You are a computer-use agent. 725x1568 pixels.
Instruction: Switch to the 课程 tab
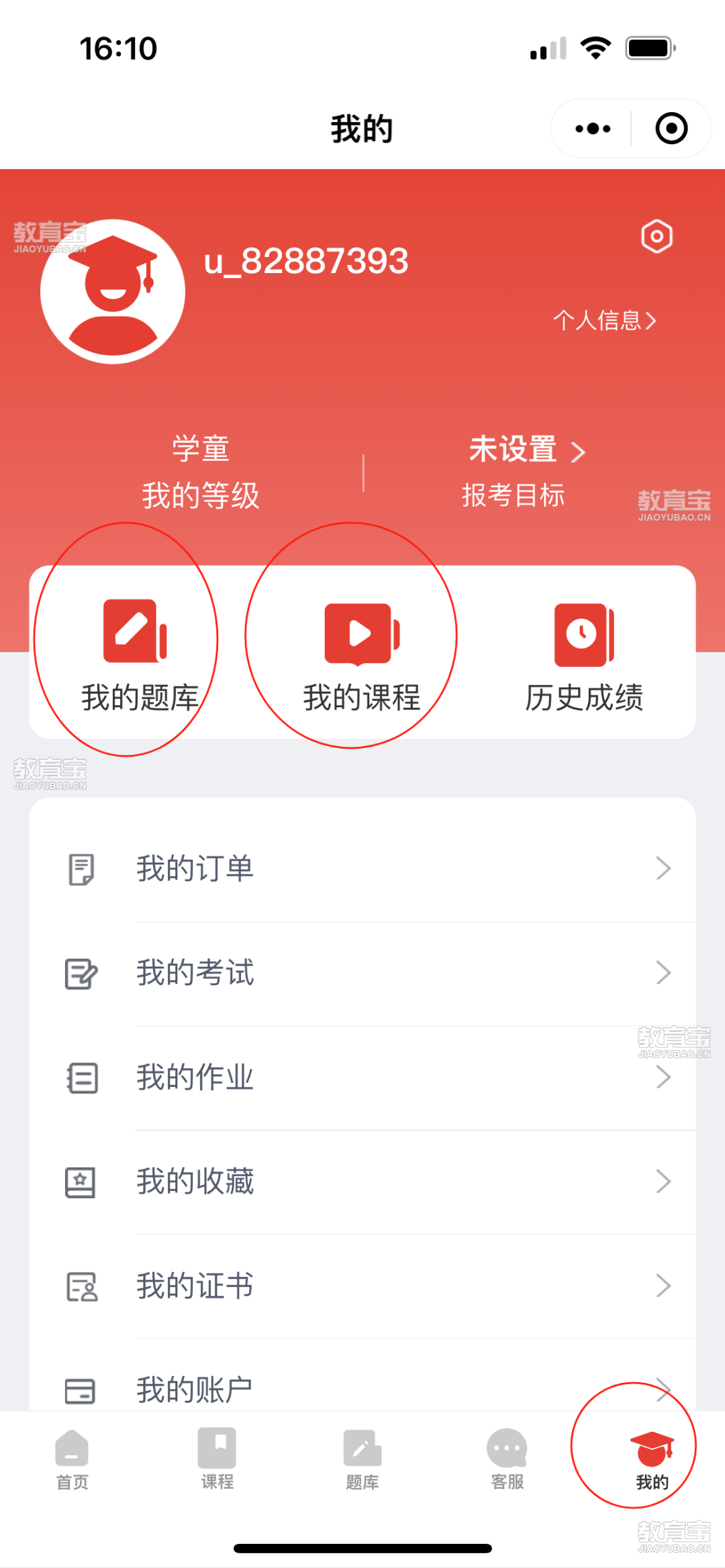[217, 1460]
